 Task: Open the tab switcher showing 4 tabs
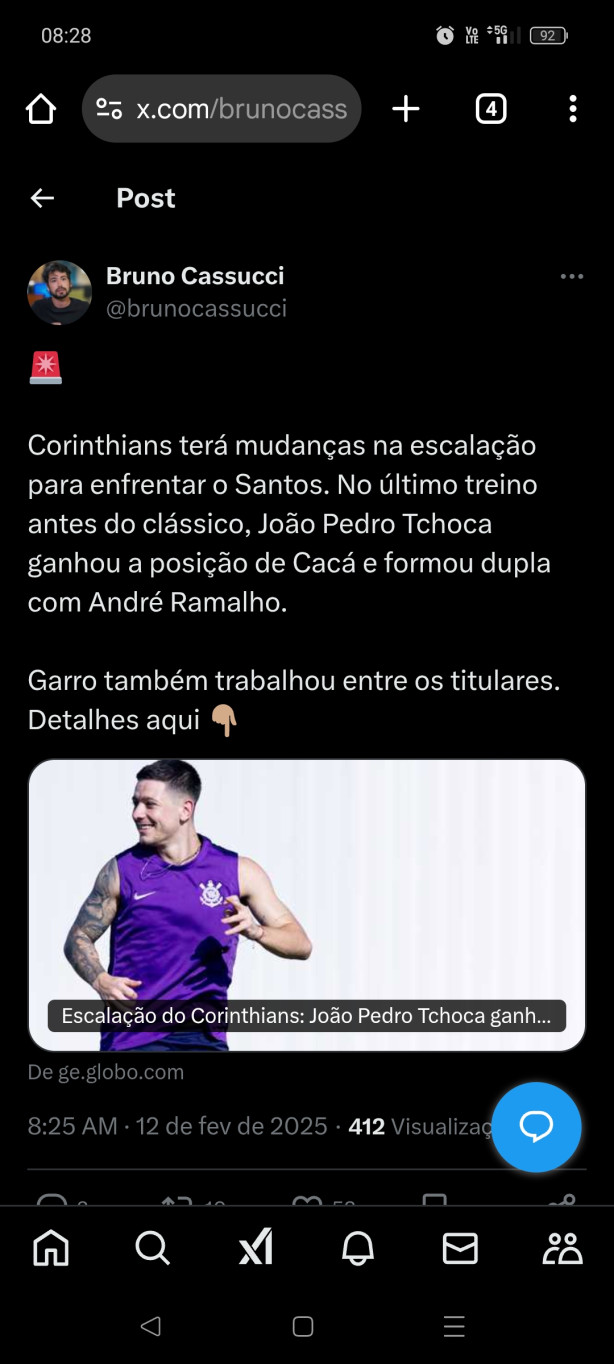[x=490, y=109]
